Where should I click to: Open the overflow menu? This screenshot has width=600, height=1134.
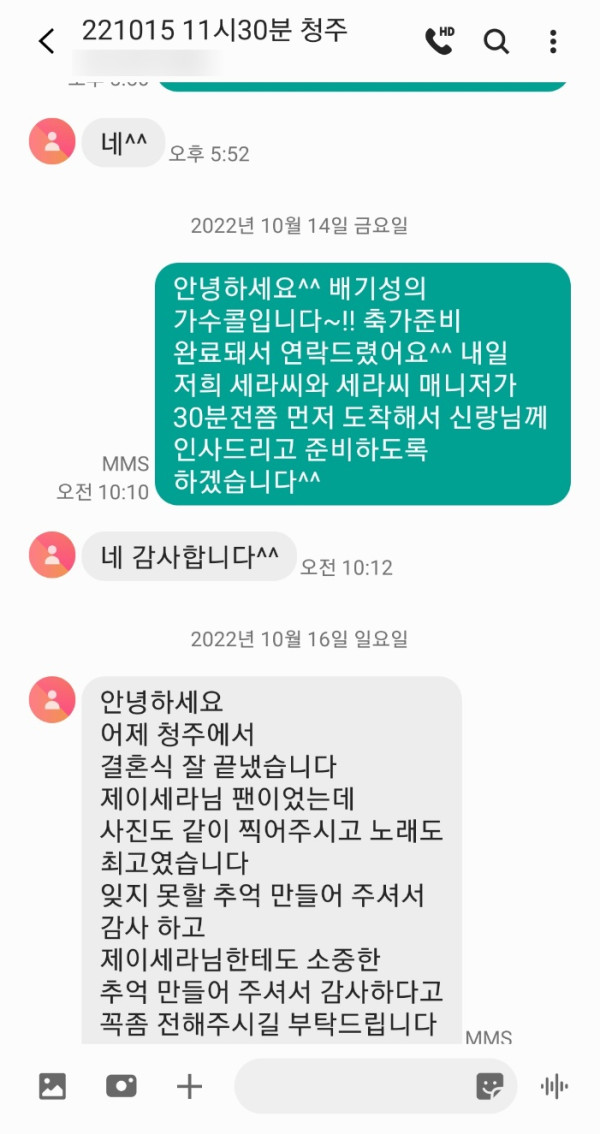[553, 41]
